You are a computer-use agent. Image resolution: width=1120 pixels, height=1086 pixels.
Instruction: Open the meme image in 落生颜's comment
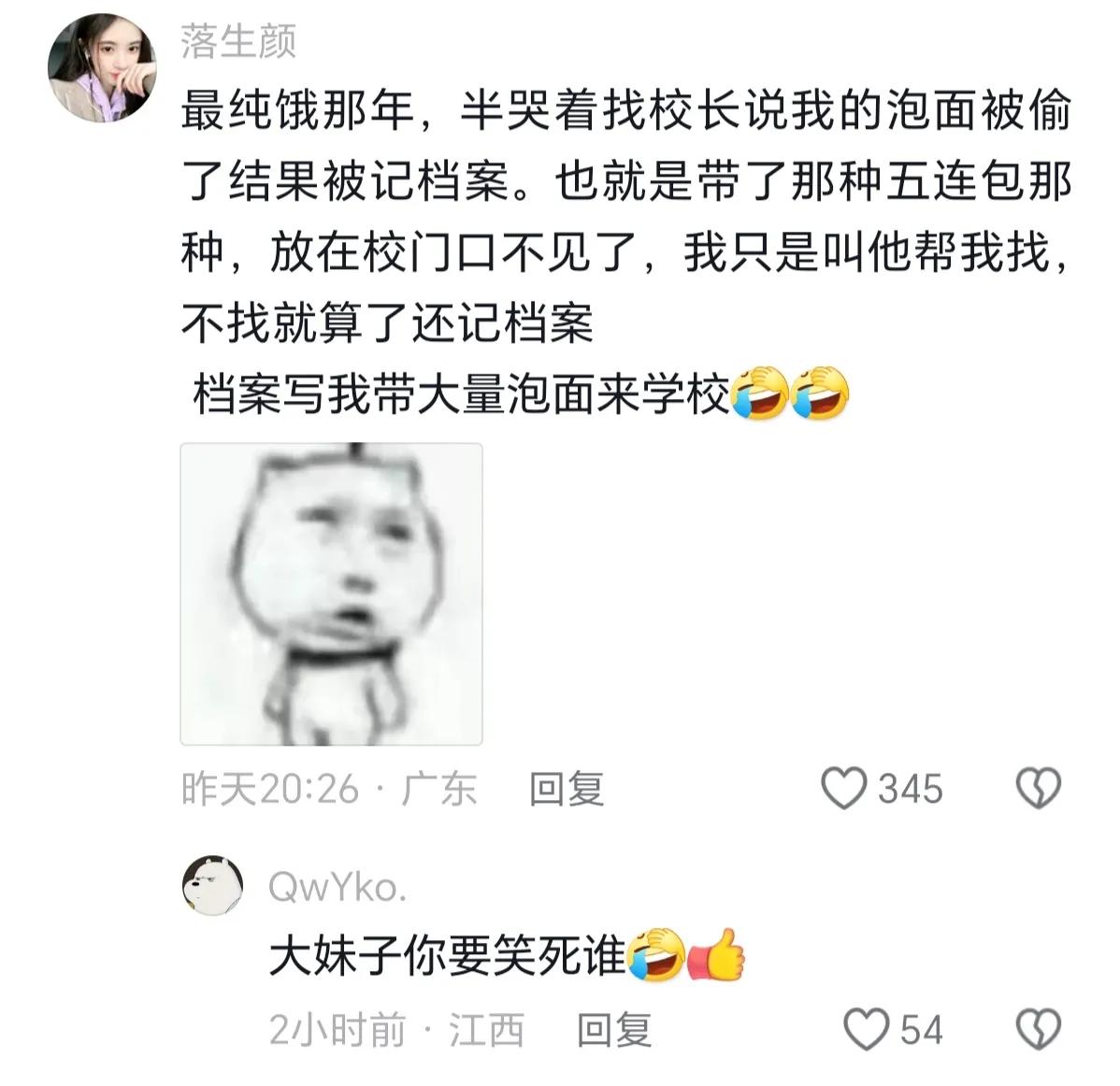(x=331, y=594)
